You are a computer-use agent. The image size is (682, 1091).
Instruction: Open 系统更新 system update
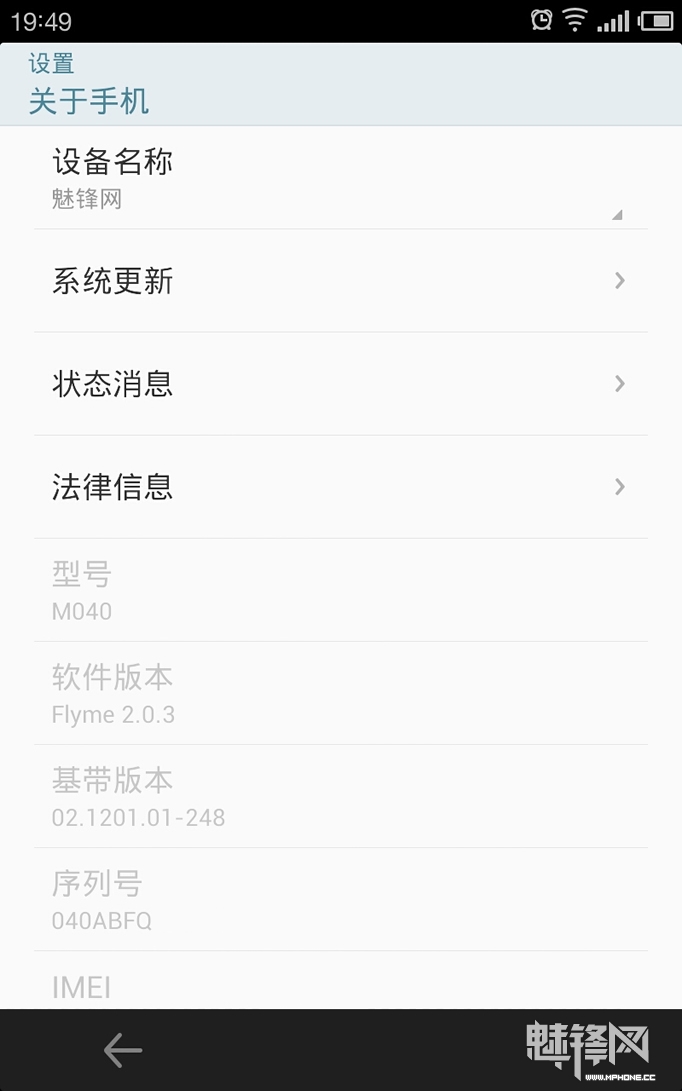click(x=340, y=281)
